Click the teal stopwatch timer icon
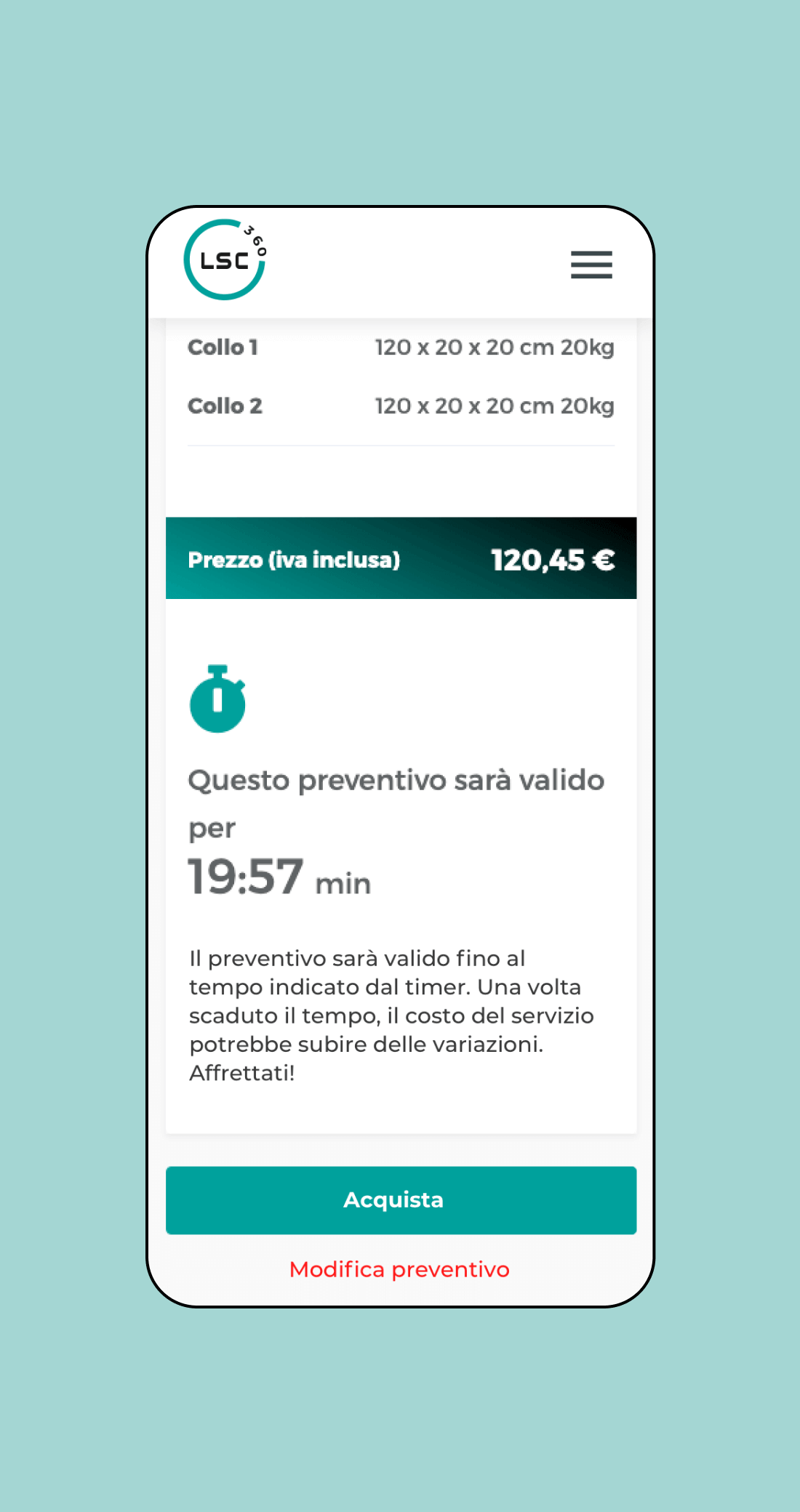 tap(216, 701)
